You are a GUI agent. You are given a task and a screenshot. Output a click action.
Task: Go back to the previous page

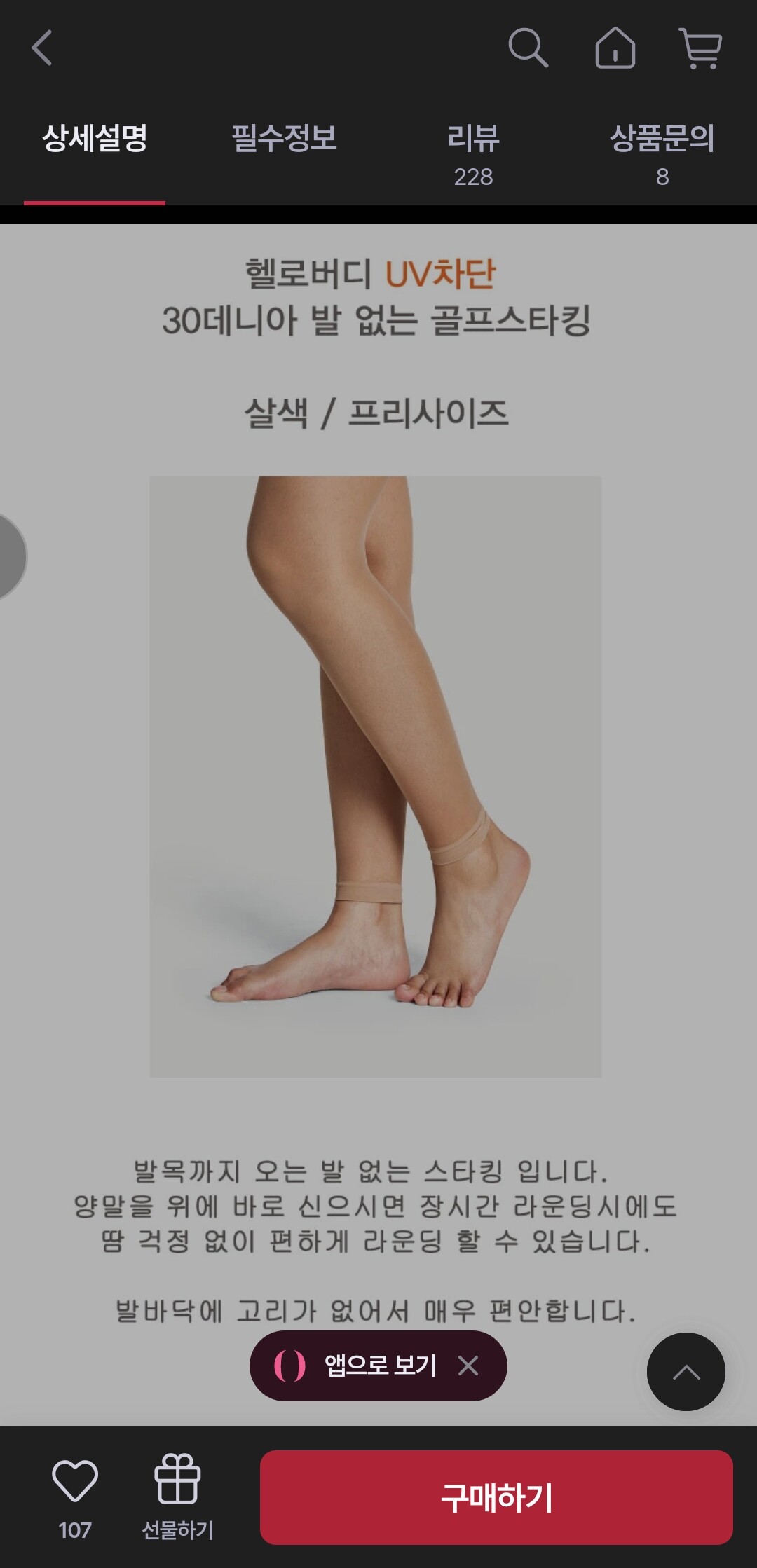[x=42, y=48]
